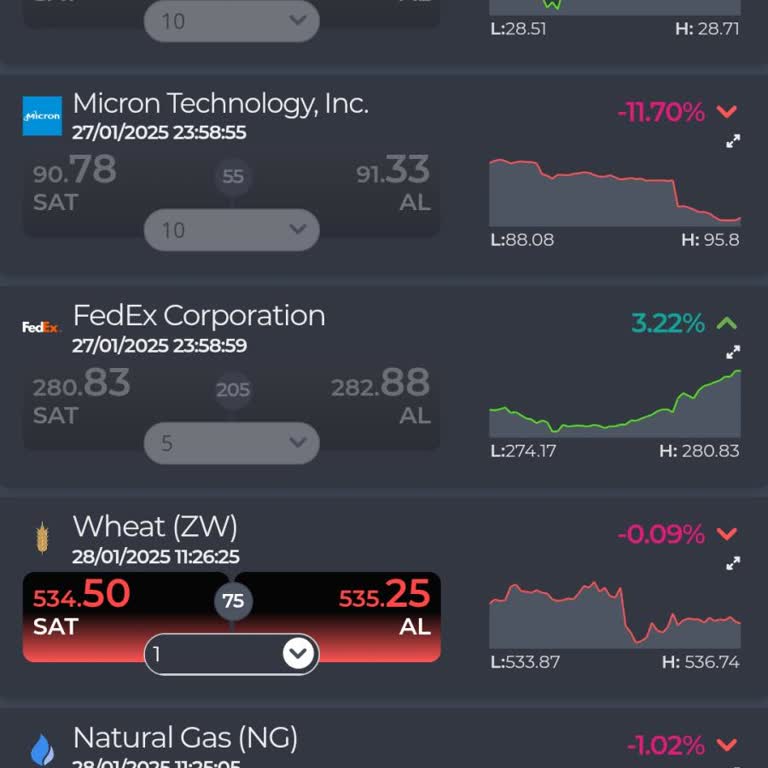Tap the FedEx Corporation SAT price 280.83

pos(82,396)
